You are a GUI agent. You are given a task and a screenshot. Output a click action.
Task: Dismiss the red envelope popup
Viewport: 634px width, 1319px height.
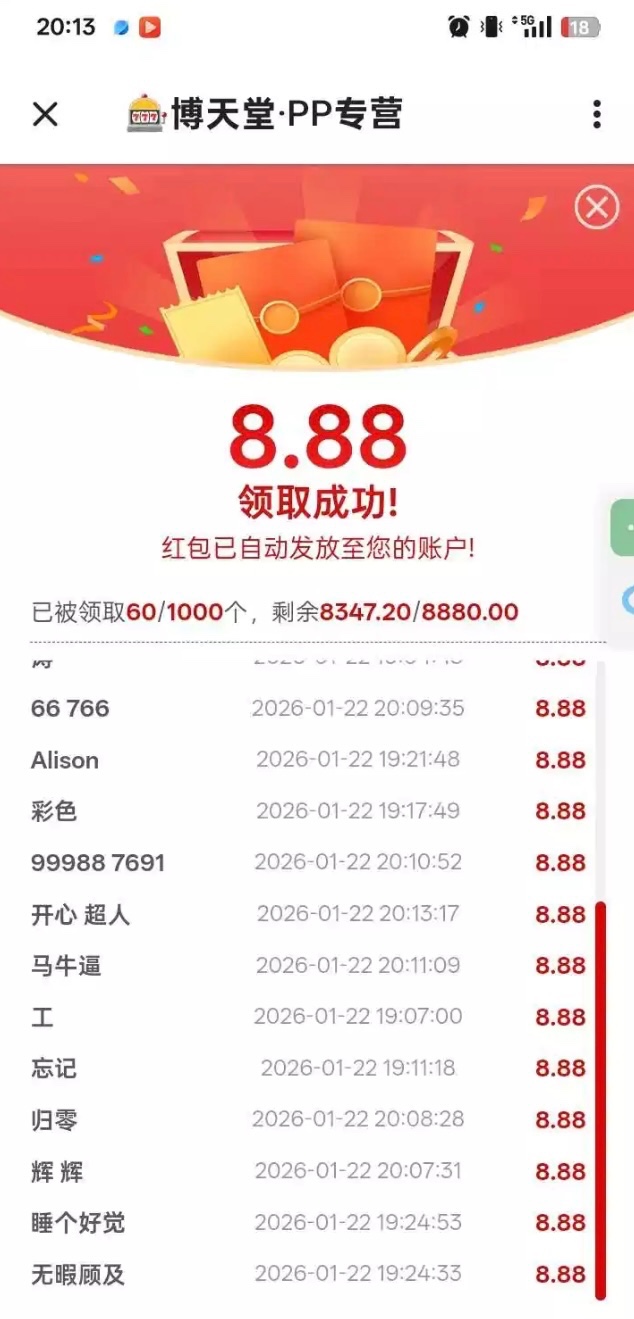coord(596,208)
